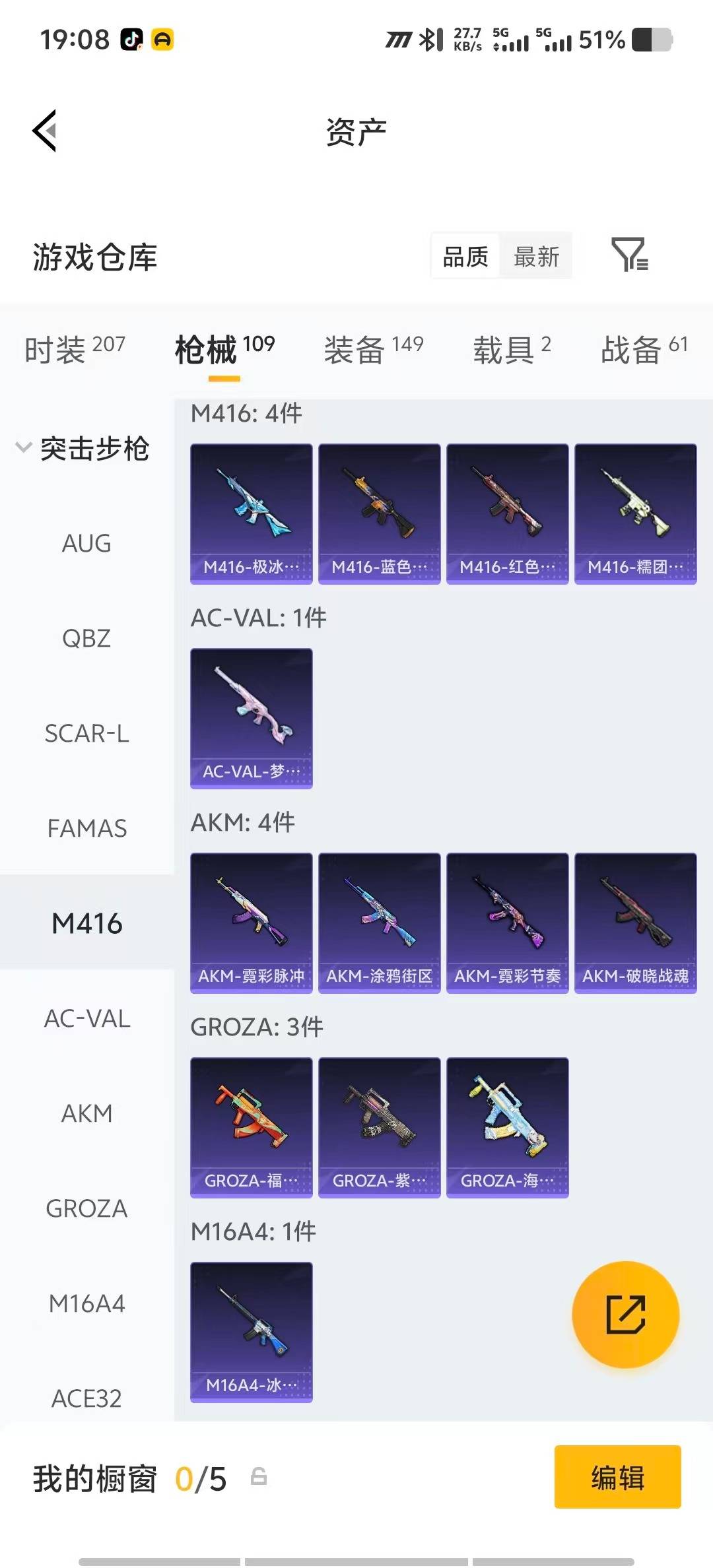The height and width of the screenshot is (1568, 713).
Task: Click the yellow share floating button
Action: [x=624, y=1315]
